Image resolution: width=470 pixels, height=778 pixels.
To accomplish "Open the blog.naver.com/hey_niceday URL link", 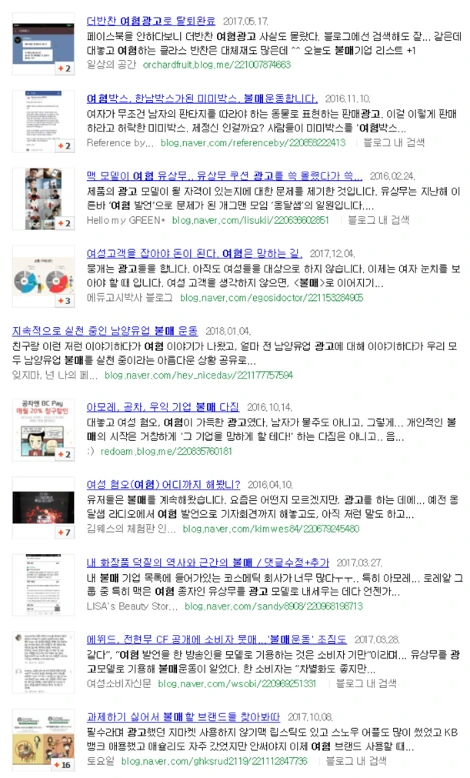I will pyautogui.click(x=199, y=376).
